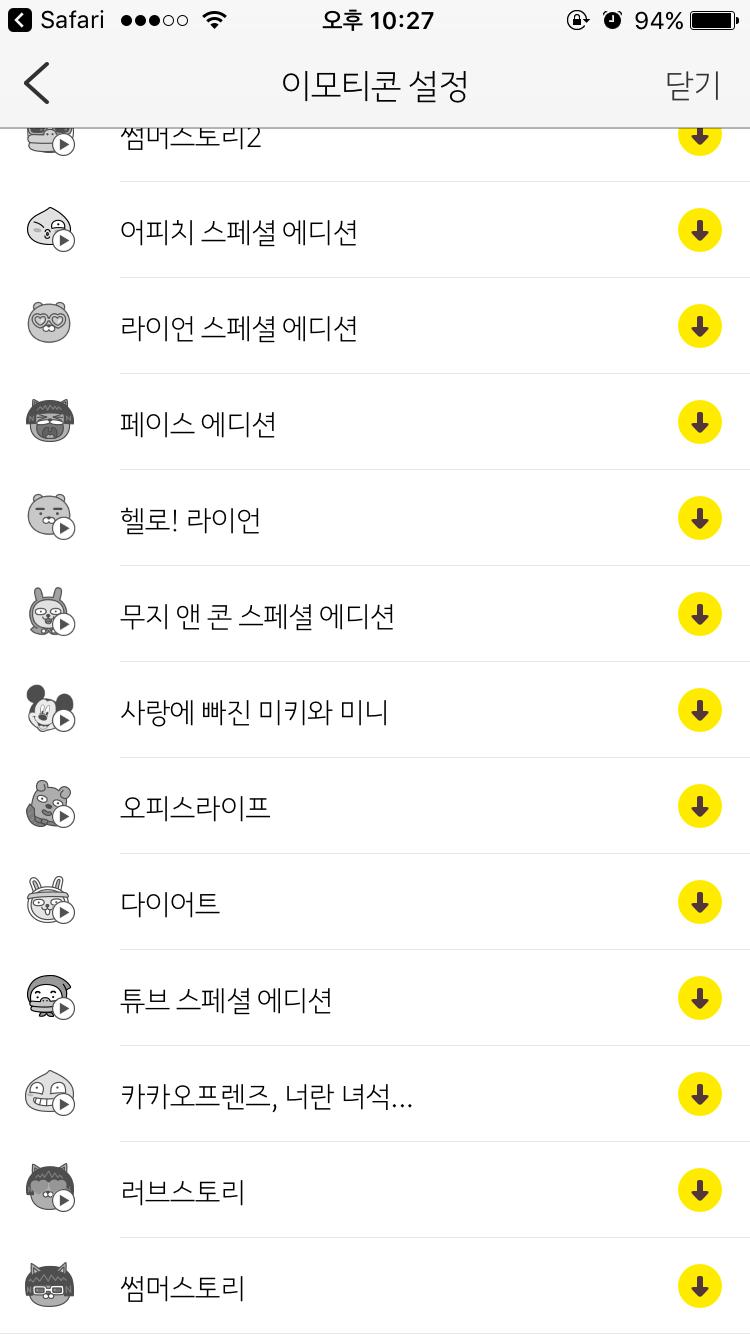This screenshot has width=750, height=1334.
Task: Go back using the top-left arrow
Action: (x=37, y=84)
